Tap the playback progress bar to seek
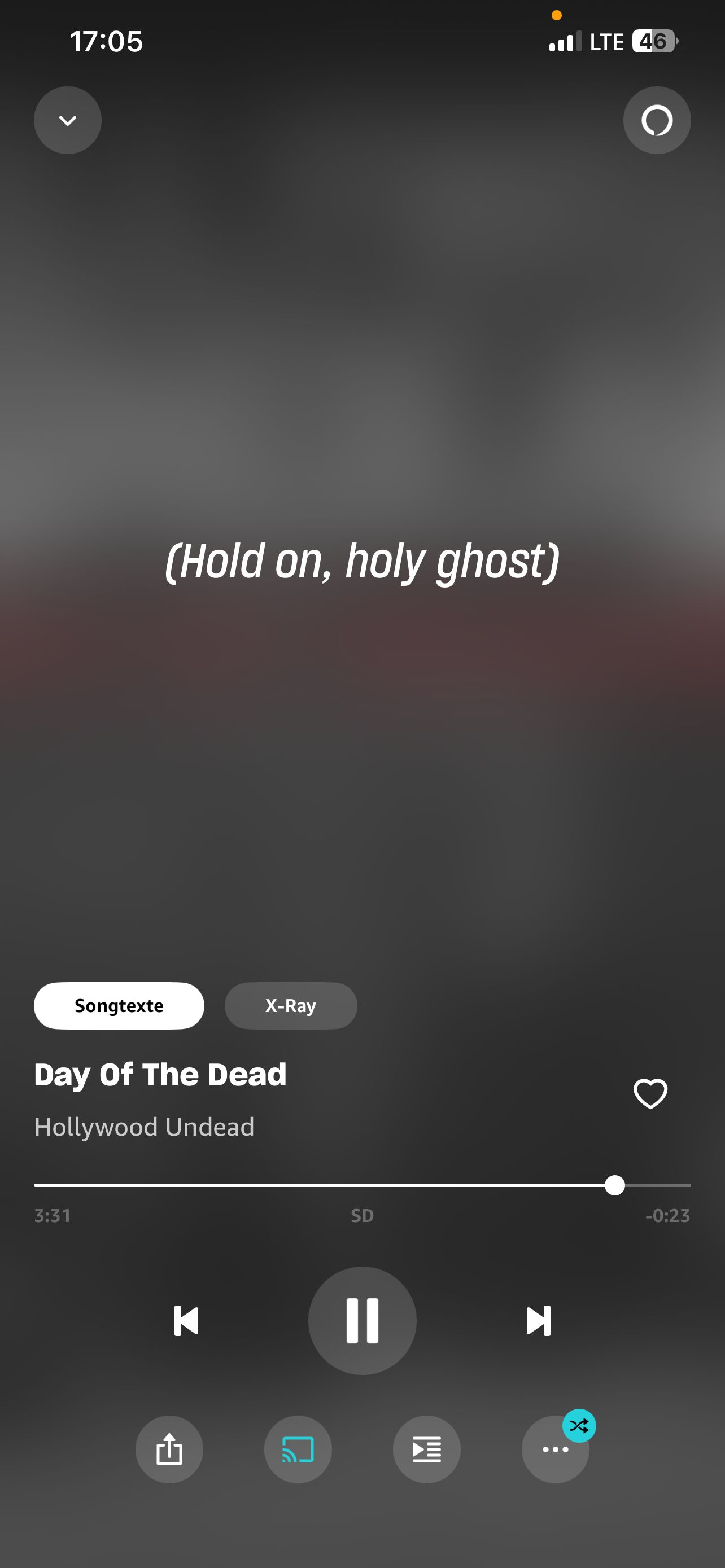The width and height of the screenshot is (725, 1568). point(362,1185)
